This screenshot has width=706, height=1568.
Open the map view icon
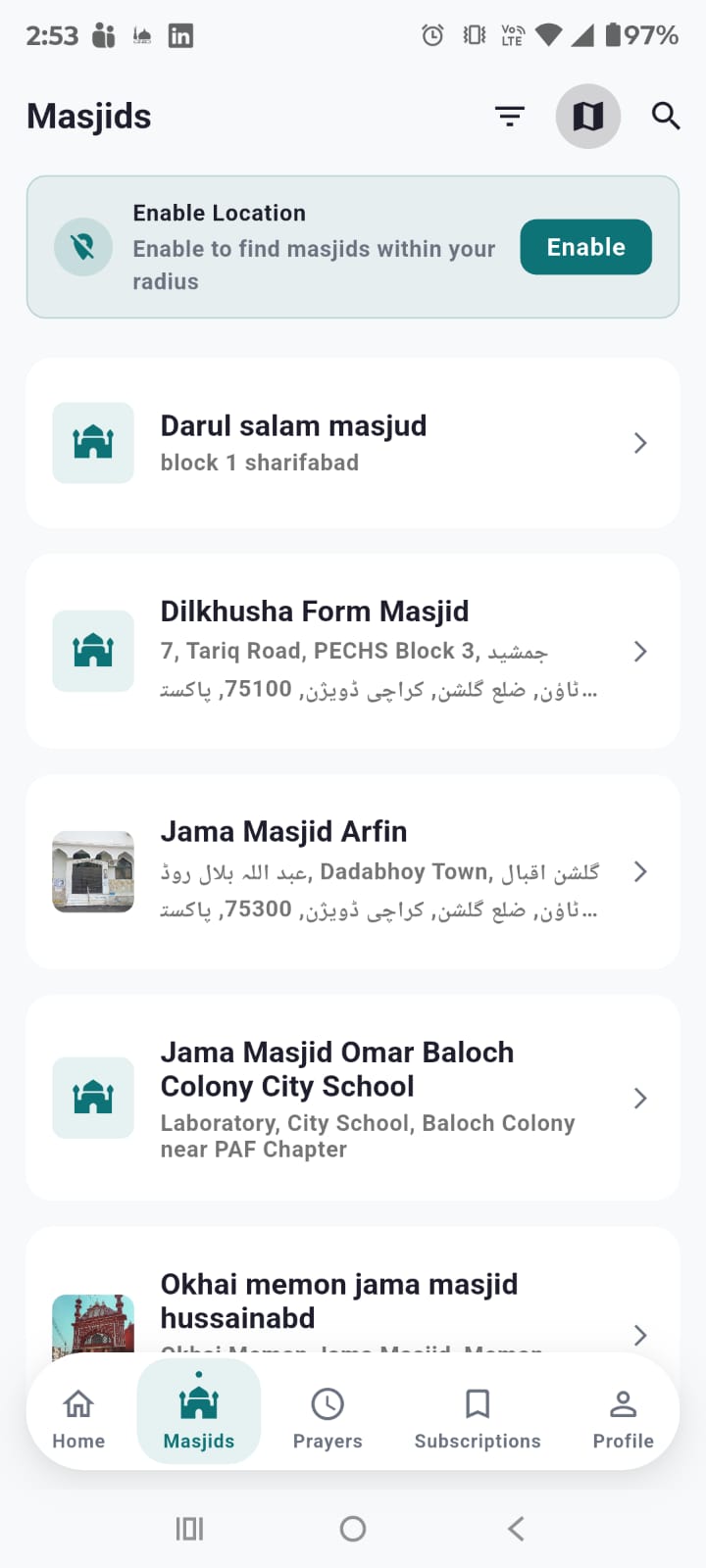[x=587, y=116]
